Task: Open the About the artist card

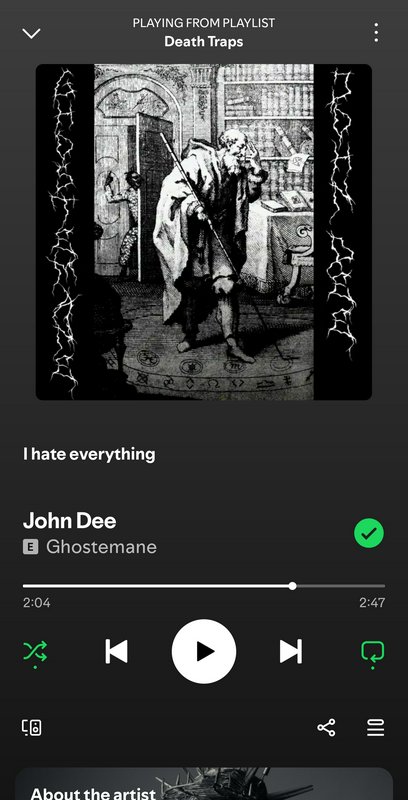Action: (x=204, y=784)
